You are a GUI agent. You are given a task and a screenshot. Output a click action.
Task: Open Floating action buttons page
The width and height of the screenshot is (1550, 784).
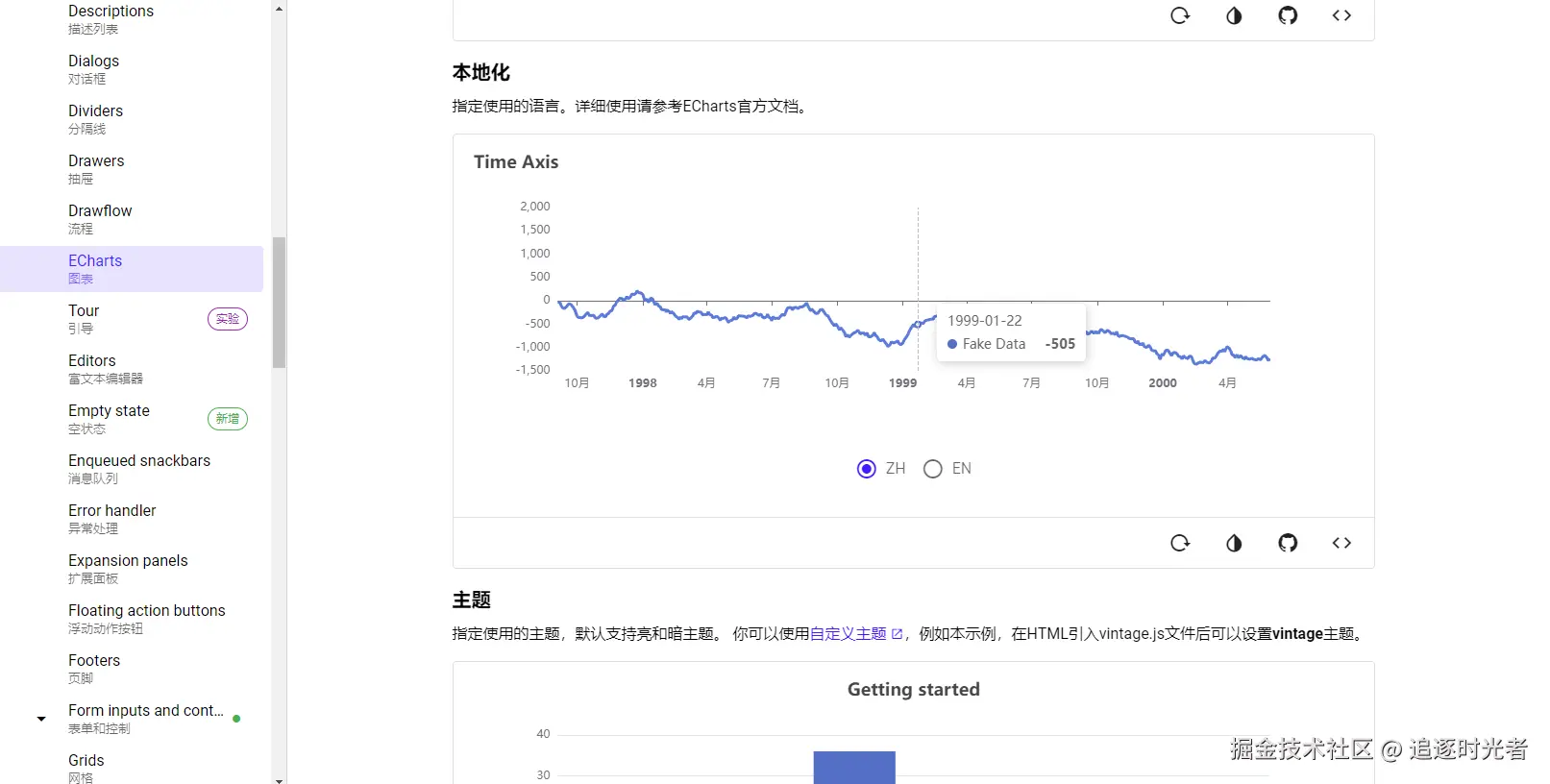[147, 618]
